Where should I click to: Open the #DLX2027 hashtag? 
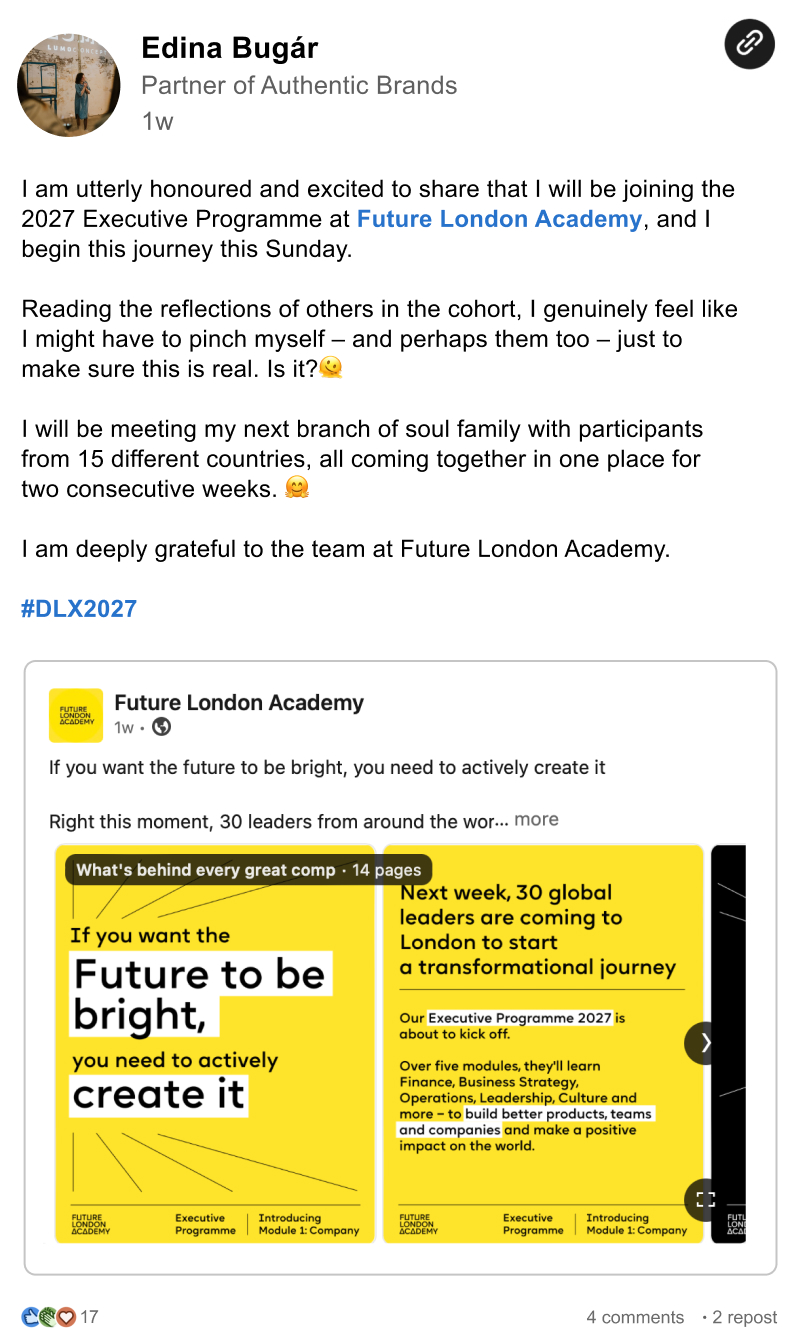pyautogui.click(x=79, y=609)
